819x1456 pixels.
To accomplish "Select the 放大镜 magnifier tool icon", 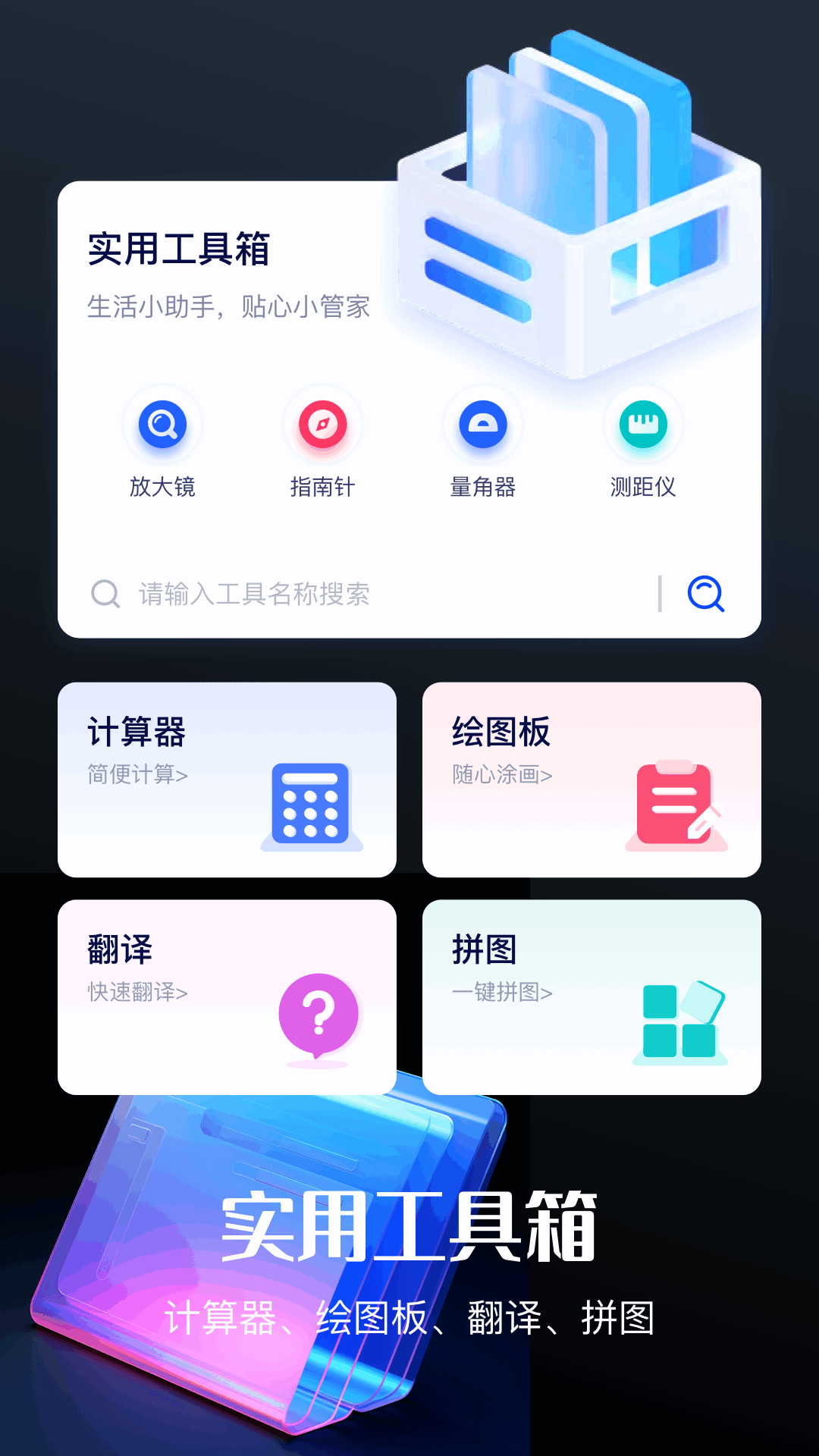I will click(163, 425).
